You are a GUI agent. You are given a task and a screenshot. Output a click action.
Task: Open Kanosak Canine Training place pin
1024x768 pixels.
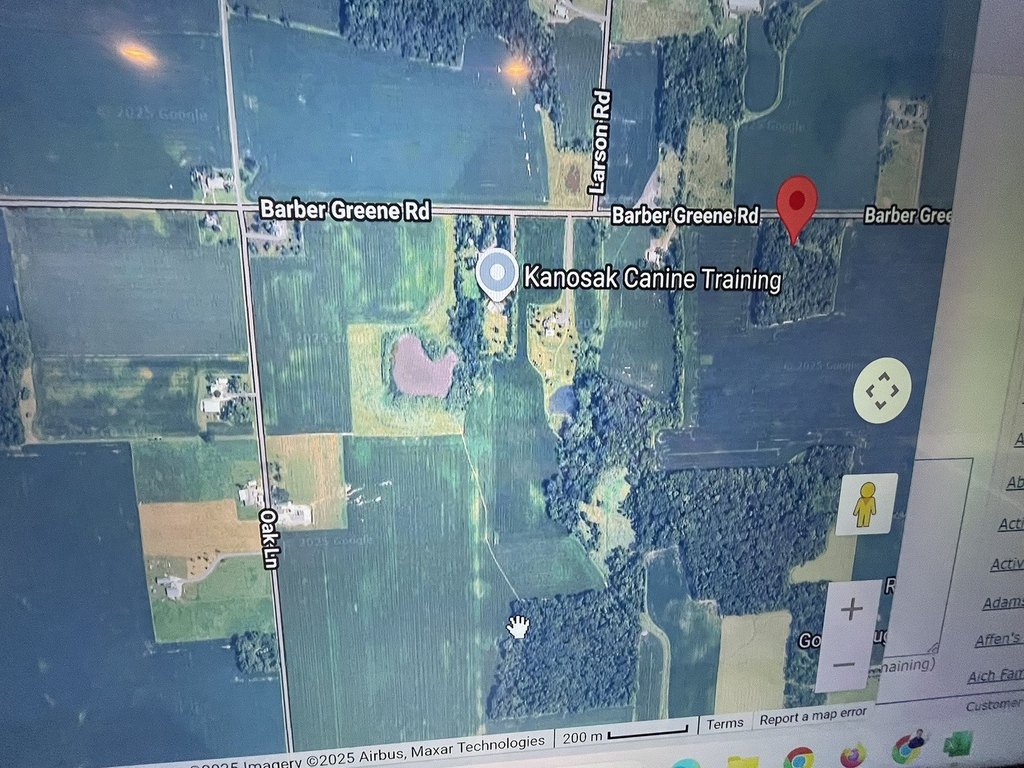[x=497, y=274]
